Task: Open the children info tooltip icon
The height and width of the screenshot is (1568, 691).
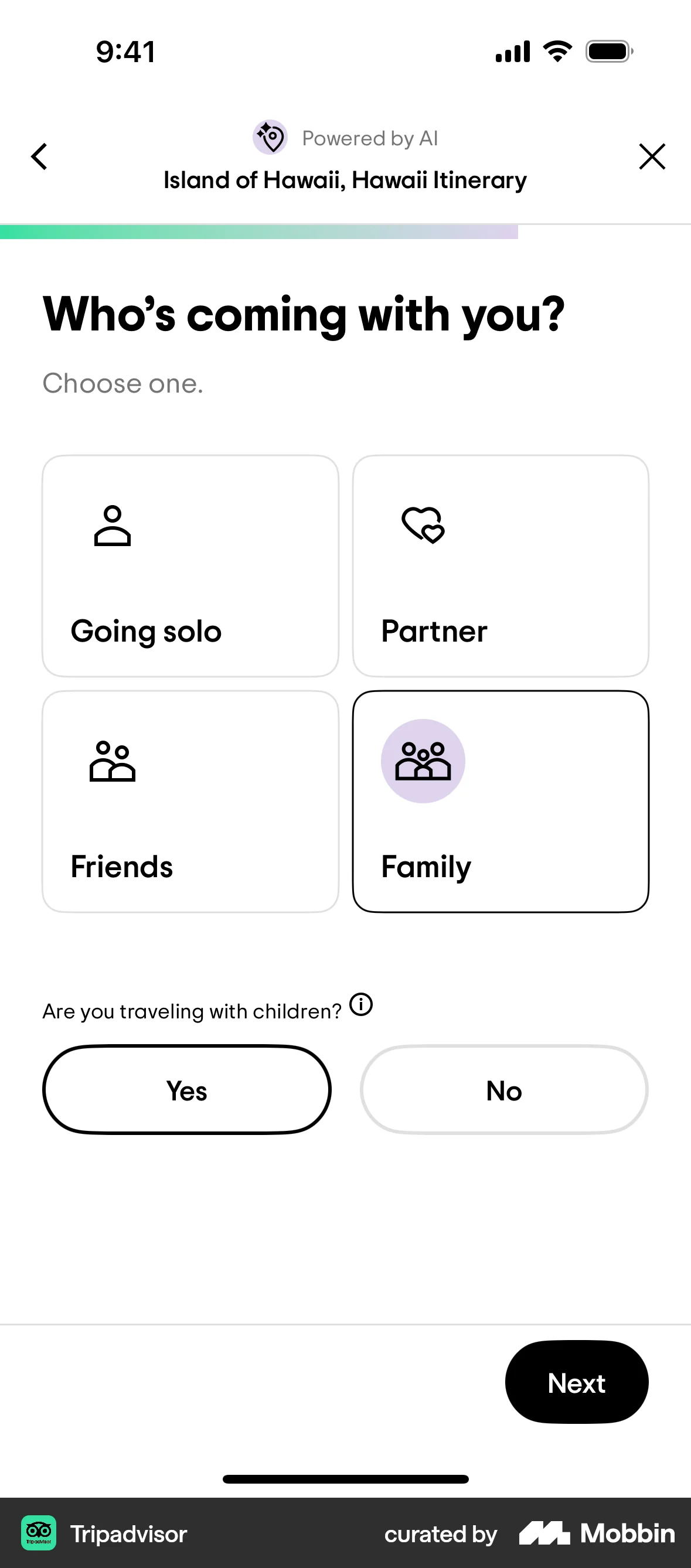Action: coord(361,1004)
